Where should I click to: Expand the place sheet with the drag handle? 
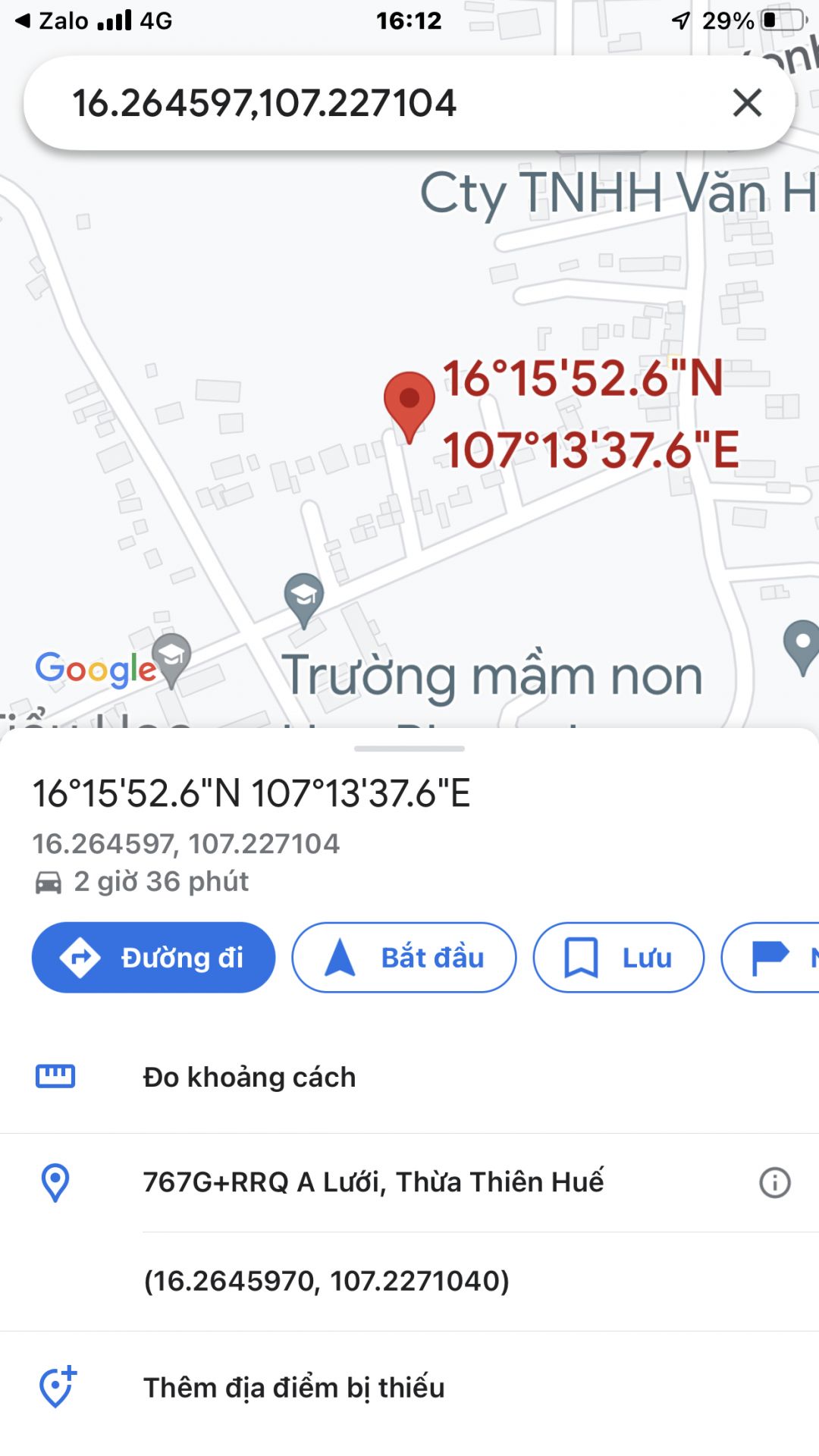point(409,748)
